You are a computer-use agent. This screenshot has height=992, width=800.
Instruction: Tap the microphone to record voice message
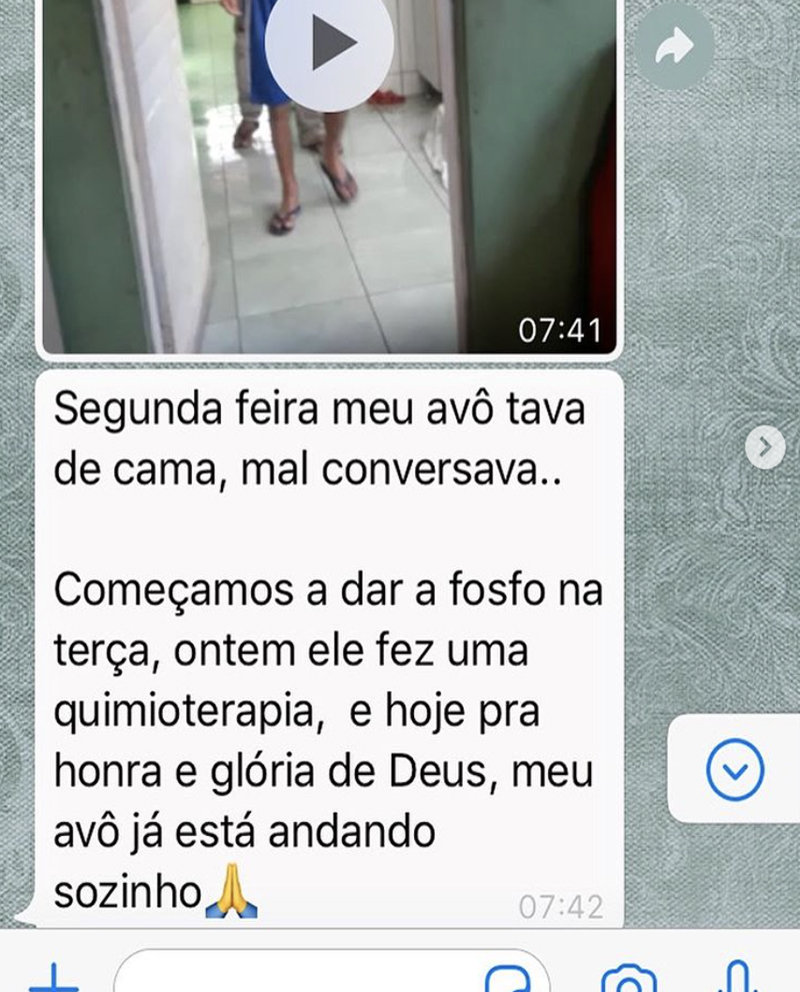coord(736,978)
